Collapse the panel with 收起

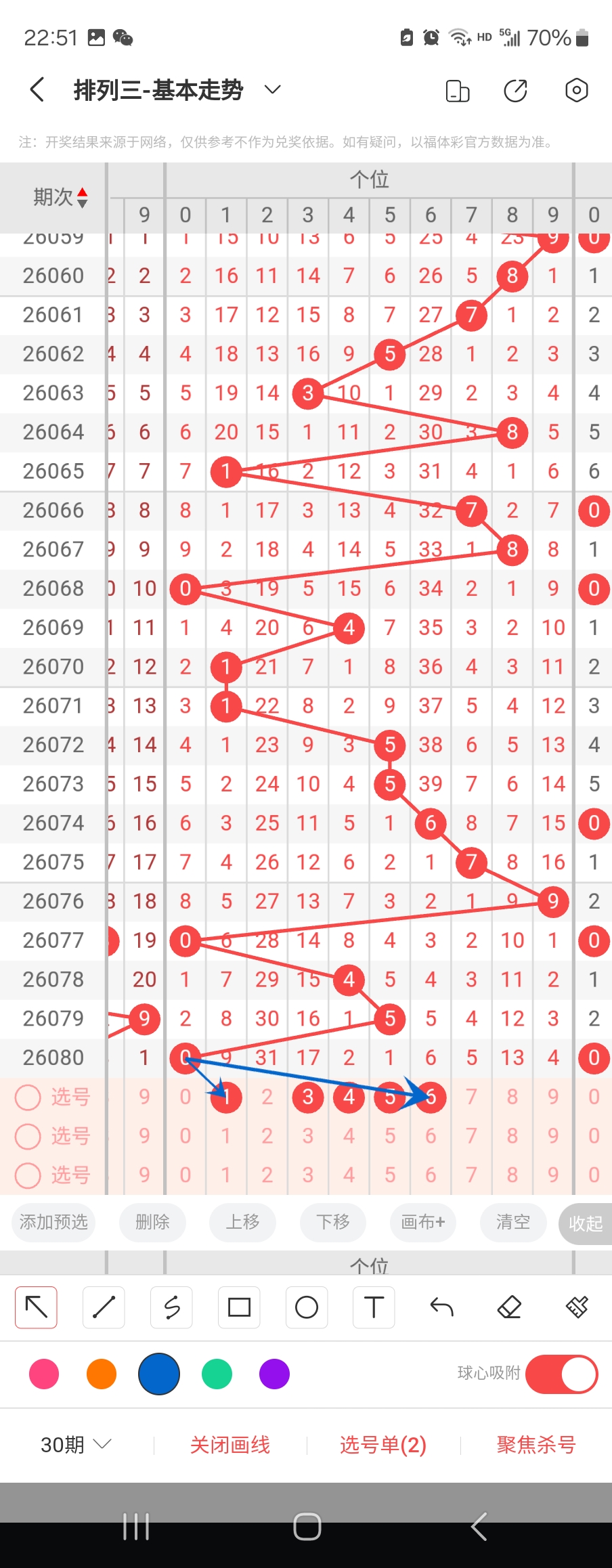pos(585,1223)
